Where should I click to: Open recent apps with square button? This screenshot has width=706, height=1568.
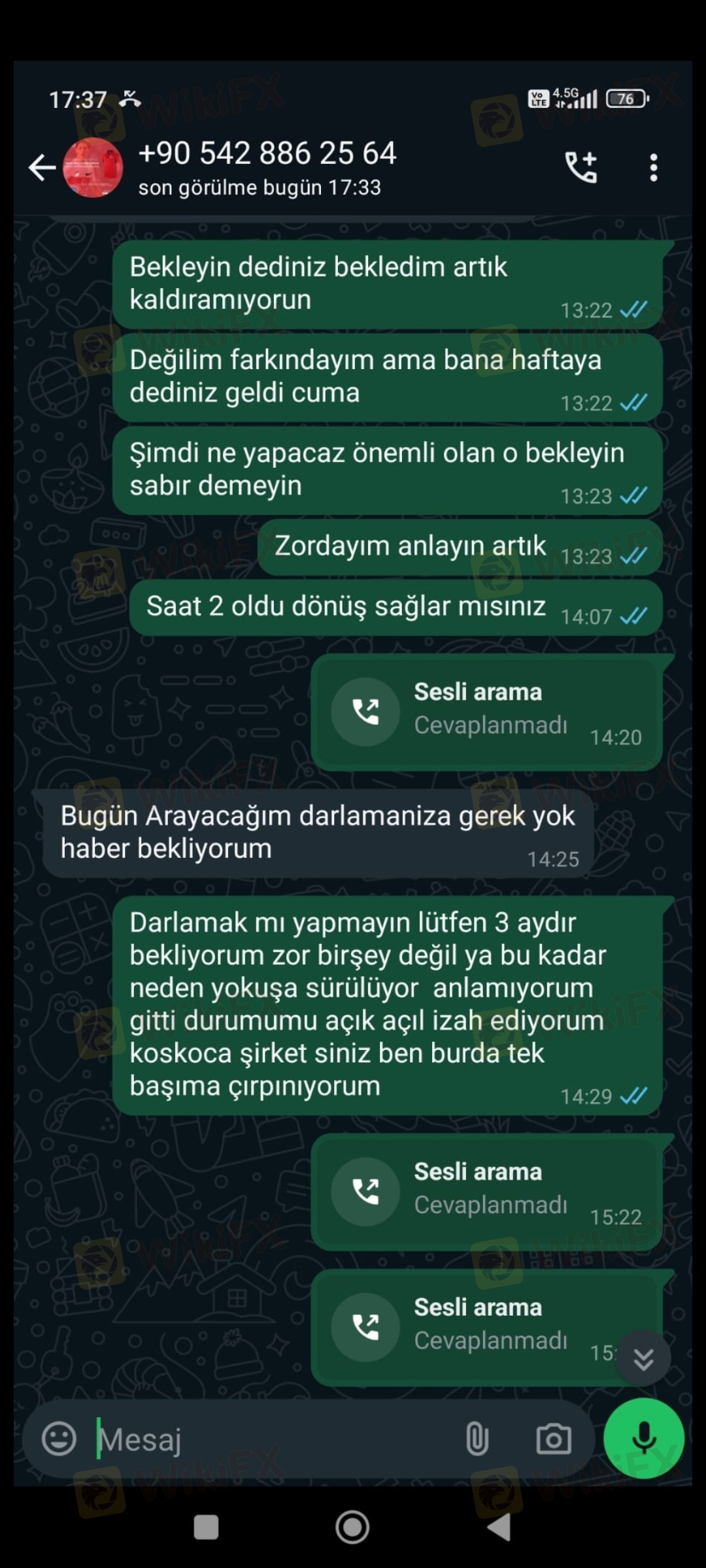[x=207, y=1527]
